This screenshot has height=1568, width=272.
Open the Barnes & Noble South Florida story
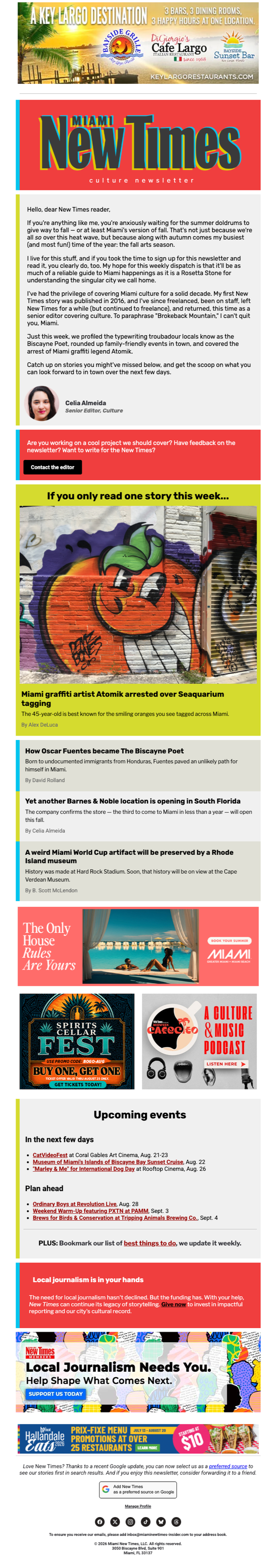pyautogui.click(x=133, y=801)
